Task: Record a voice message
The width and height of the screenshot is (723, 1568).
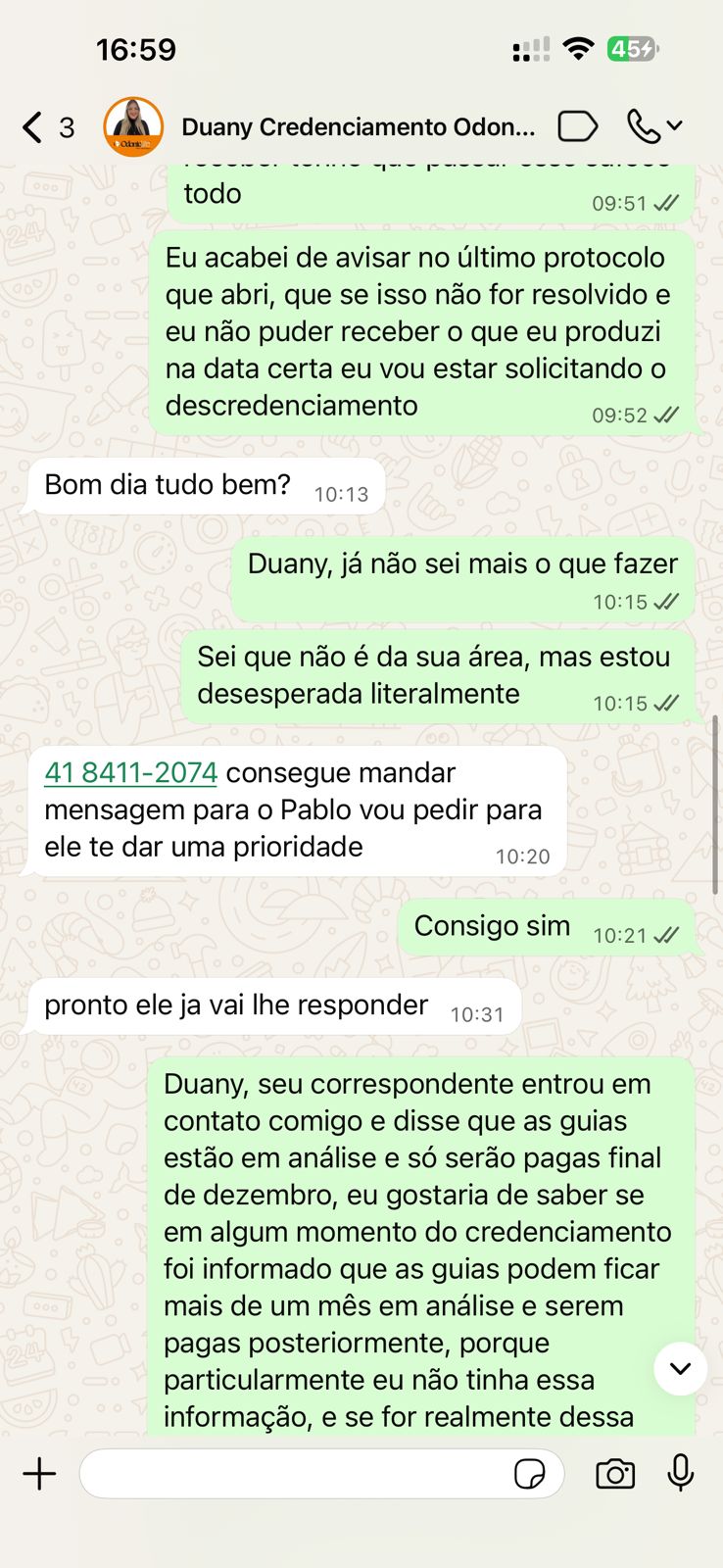Action: 681,1473
